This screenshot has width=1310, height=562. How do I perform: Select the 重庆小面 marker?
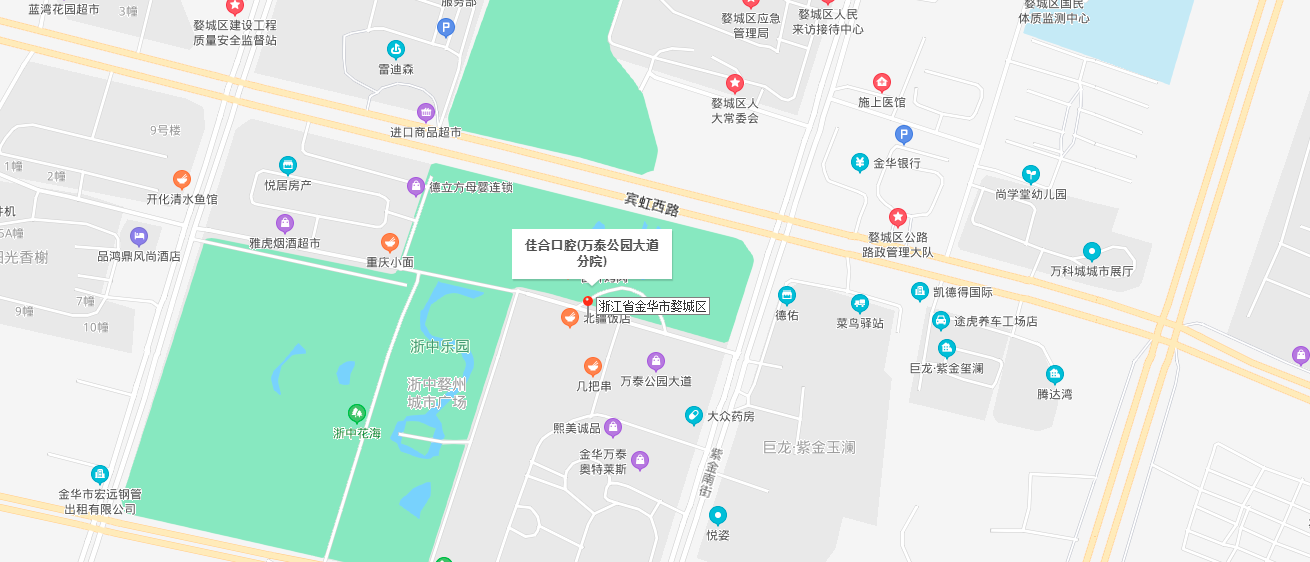(x=389, y=243)
